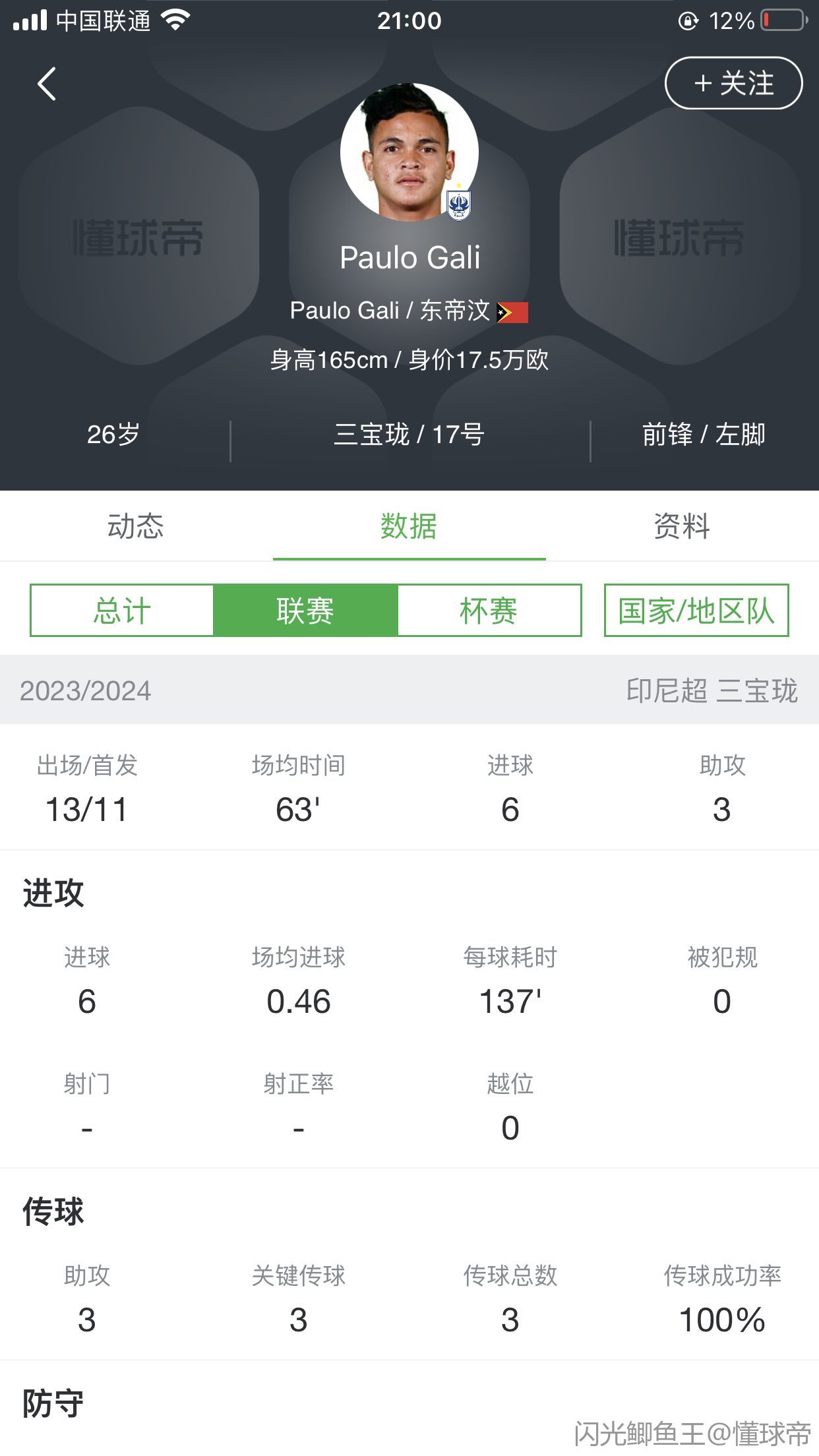Show 总计 statistics
819x1456 pixels.
[x=122, y=611]
